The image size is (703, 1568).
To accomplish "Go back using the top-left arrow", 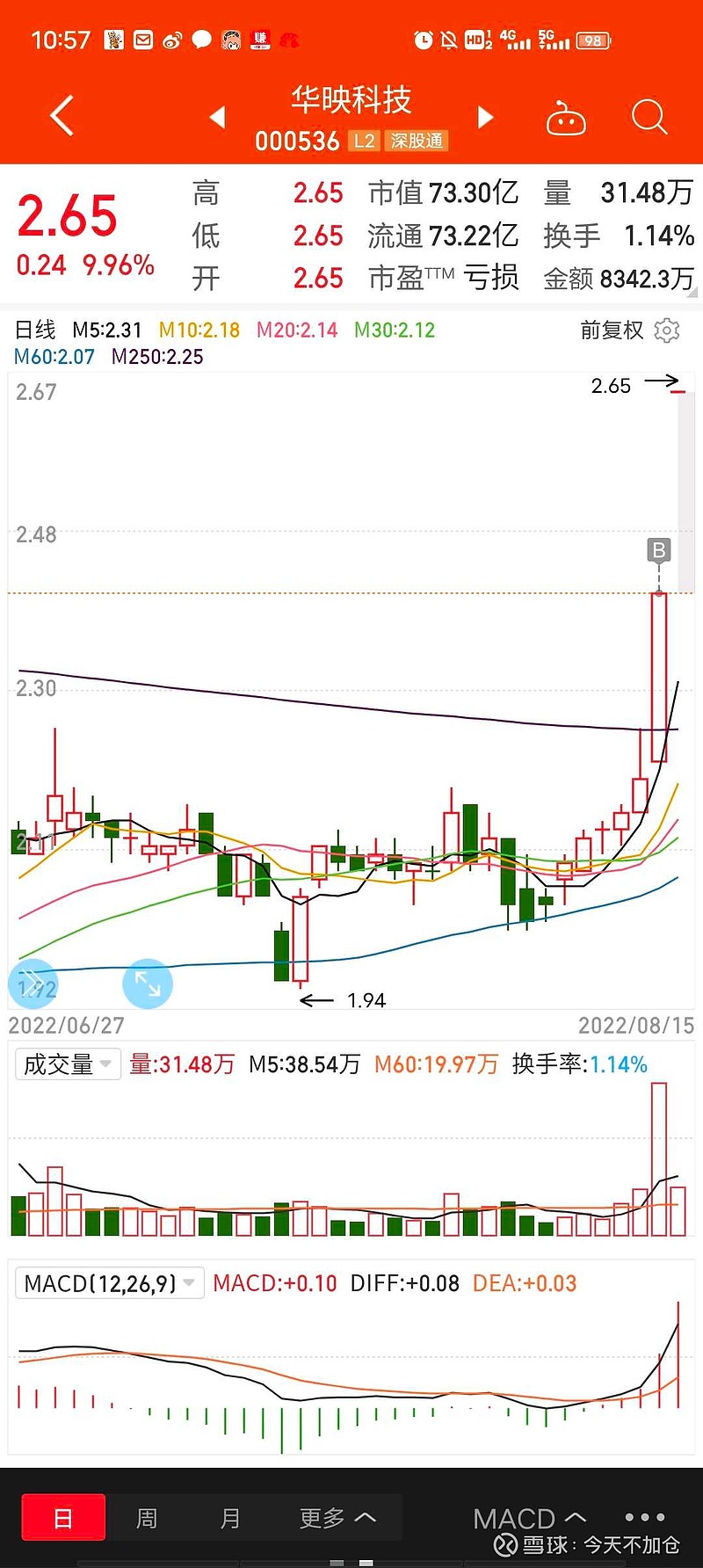I will [x=62, y=116].
